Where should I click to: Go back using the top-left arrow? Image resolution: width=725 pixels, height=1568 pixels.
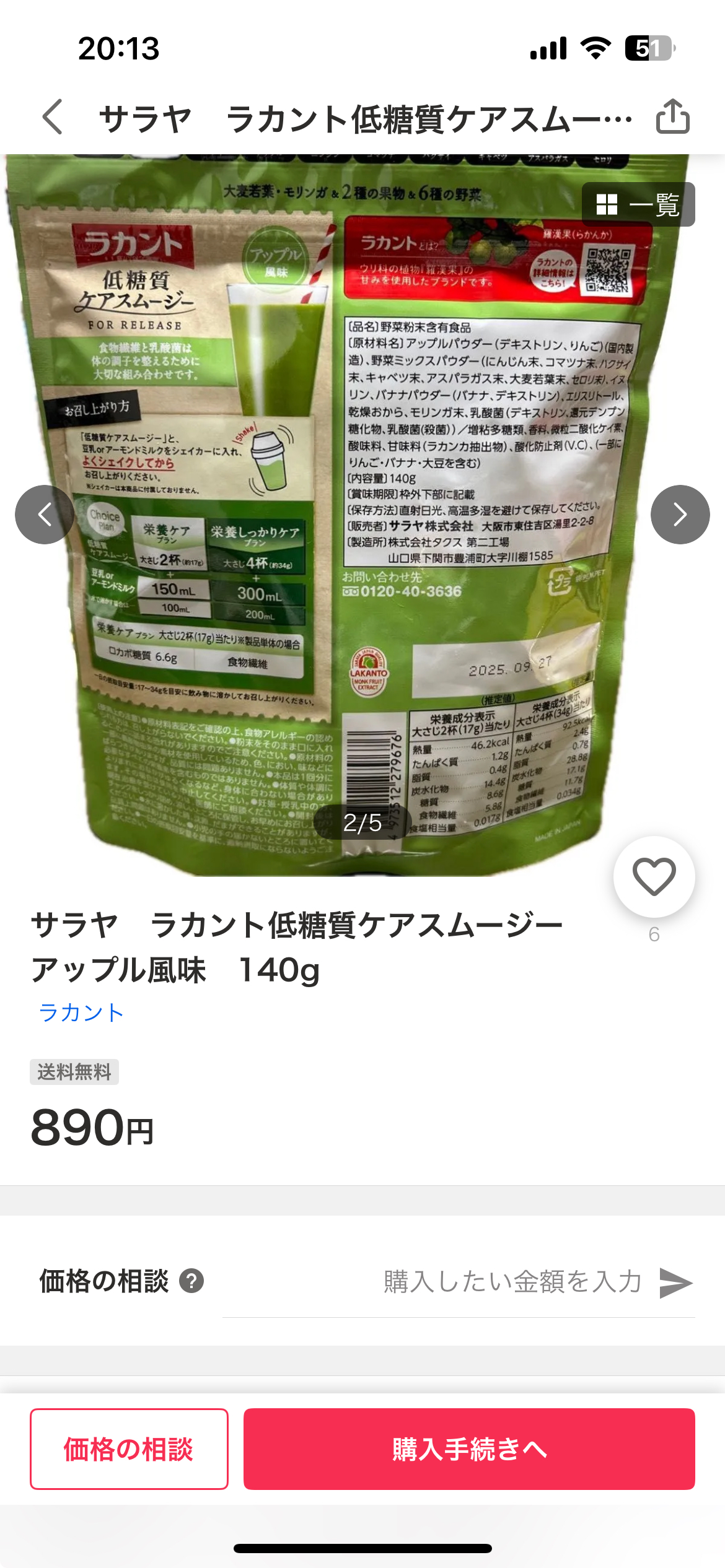[x=53, y=117]
